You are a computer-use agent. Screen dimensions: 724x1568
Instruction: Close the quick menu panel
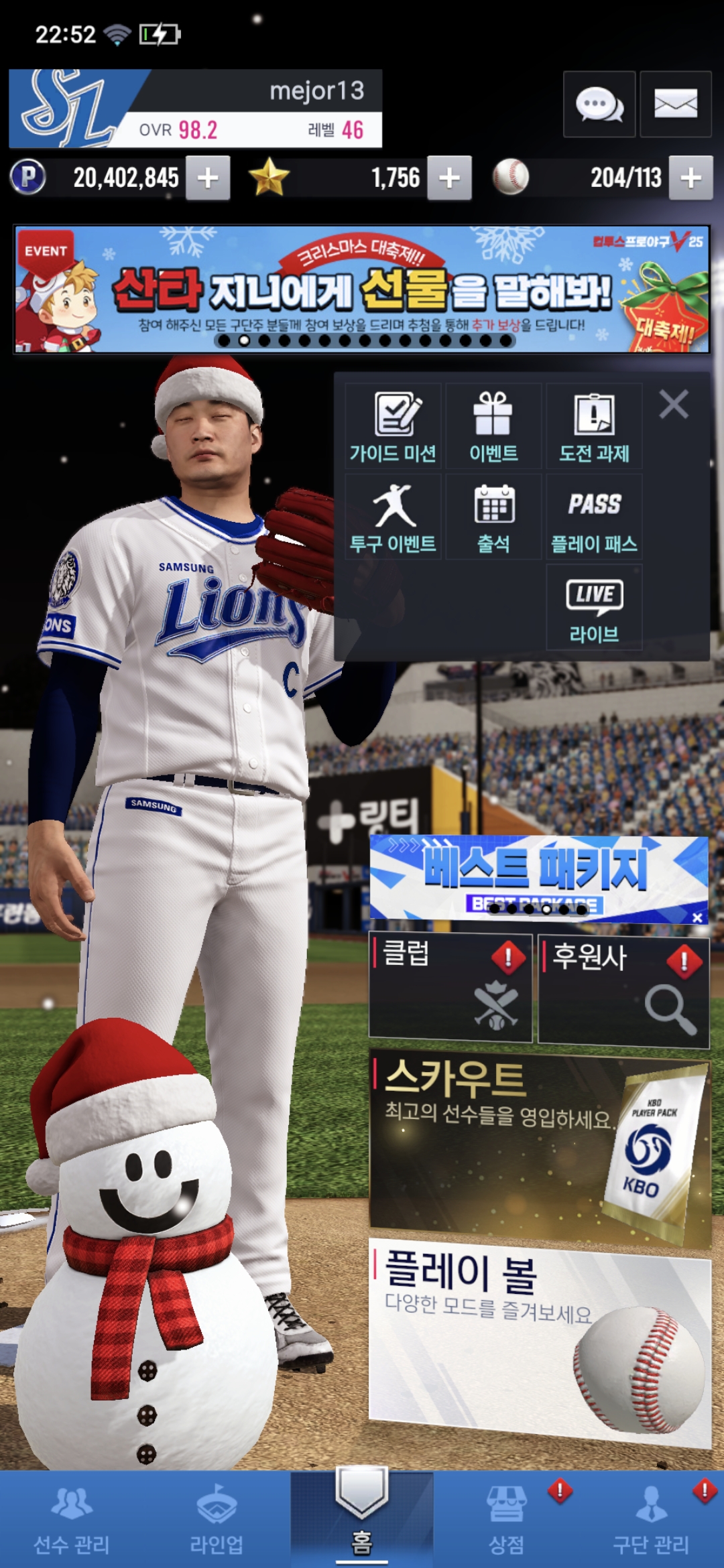673,405
